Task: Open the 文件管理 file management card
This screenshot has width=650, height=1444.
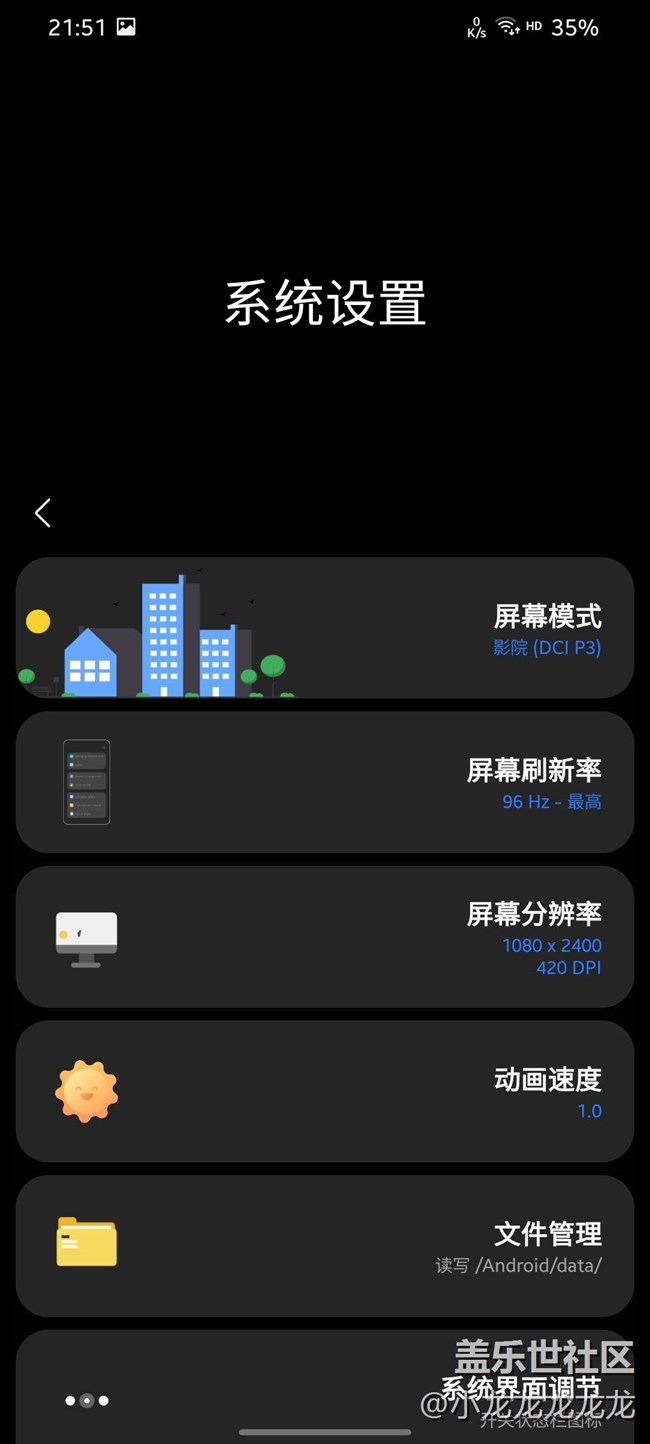Action: [325, 1245]
